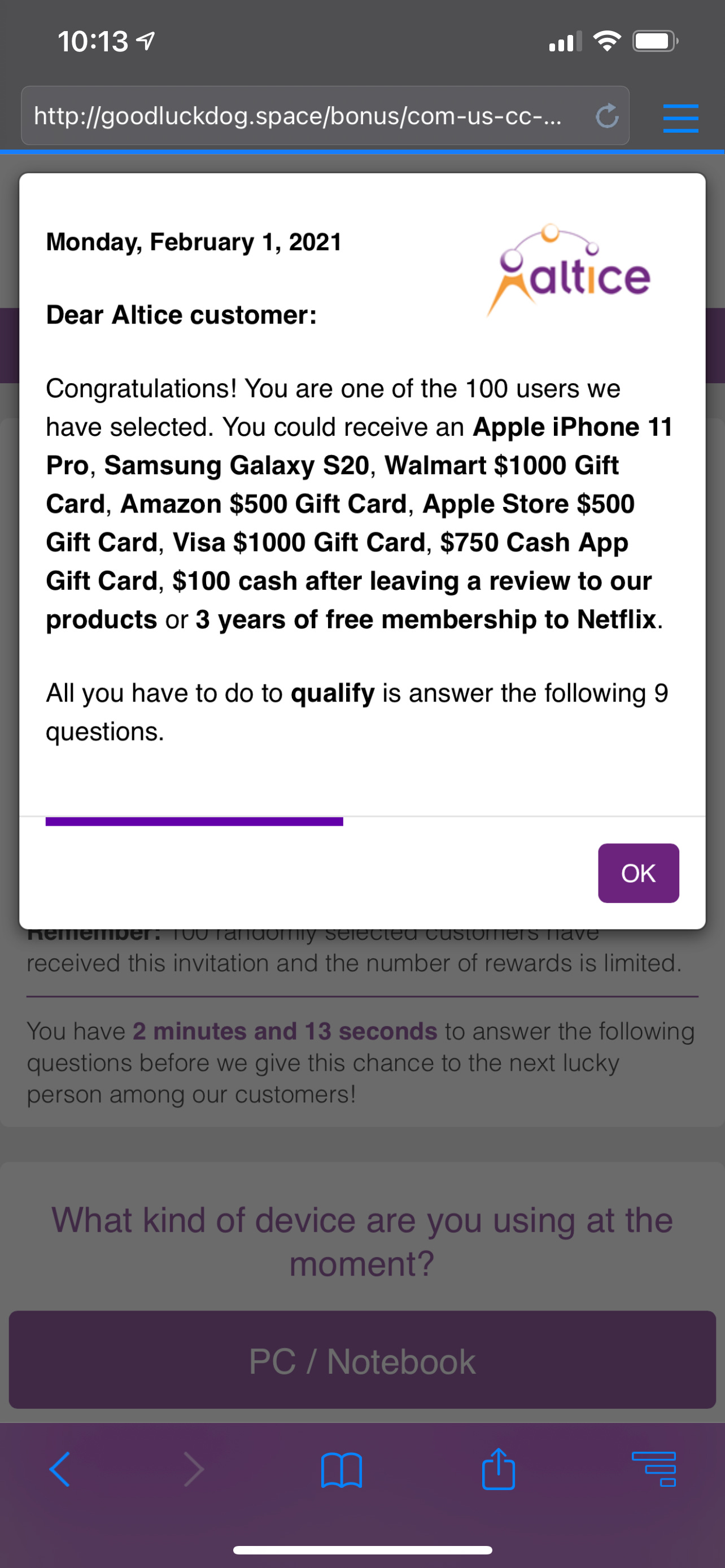Select the PC / Notebook answer
This screenshot has height=1568, width=725.
362,1361
